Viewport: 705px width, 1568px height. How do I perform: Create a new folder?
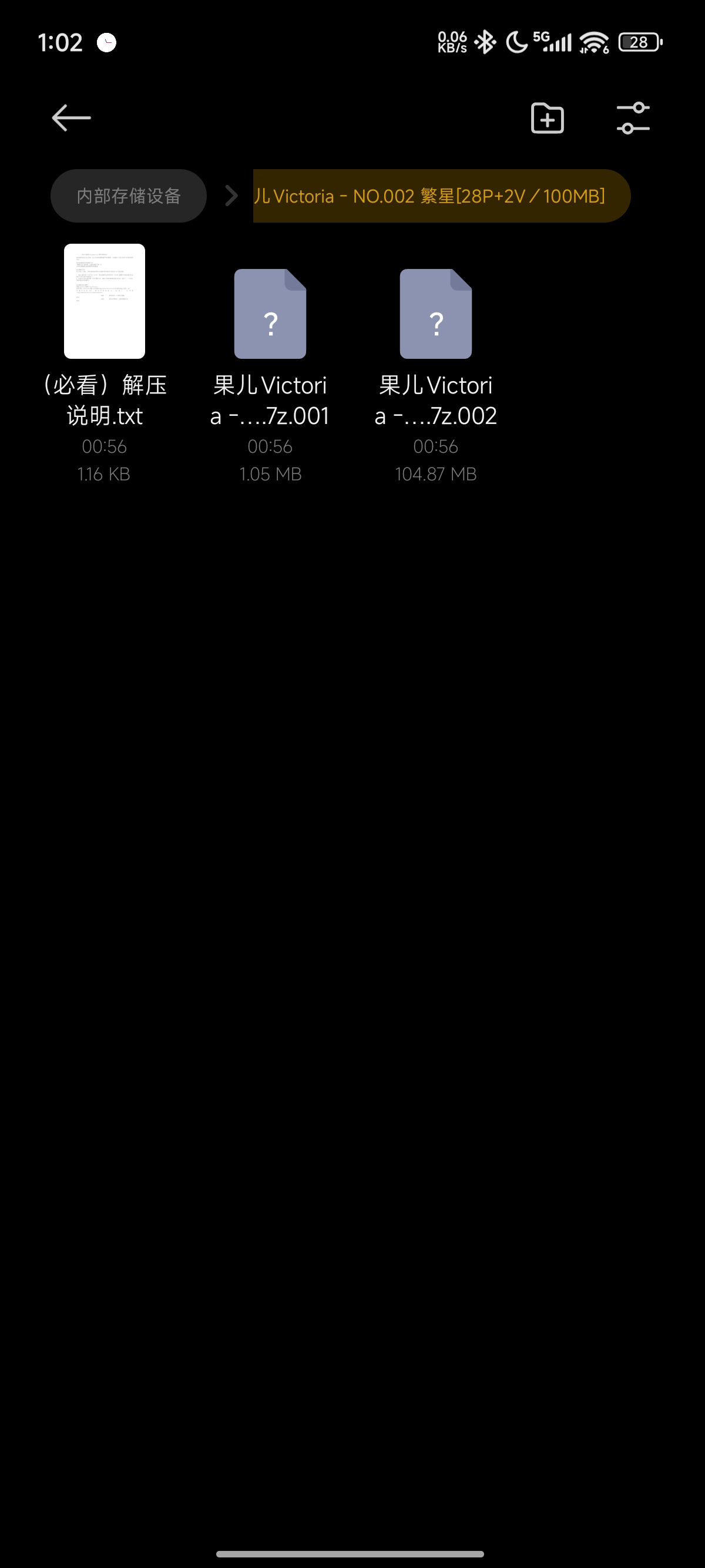coord(547,118)
